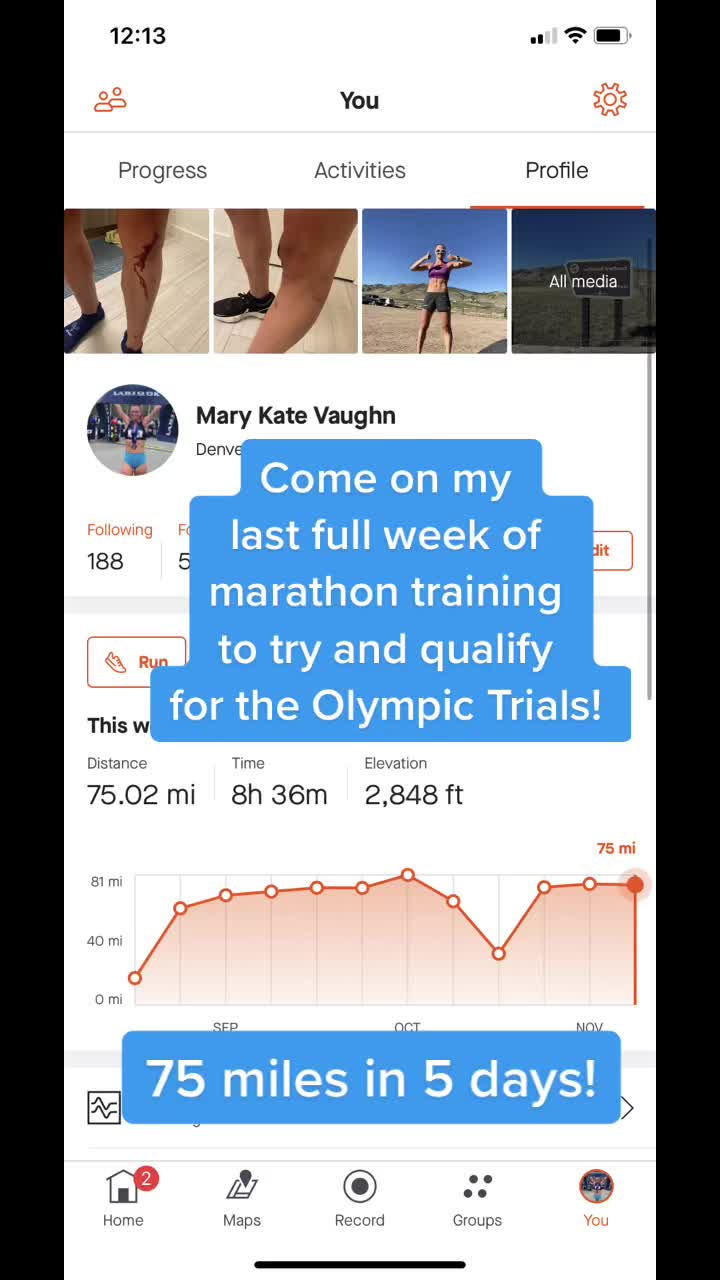The height and width of the screenshot is (1280, 720).
Task: Open the settings gear
Action: 609,100
